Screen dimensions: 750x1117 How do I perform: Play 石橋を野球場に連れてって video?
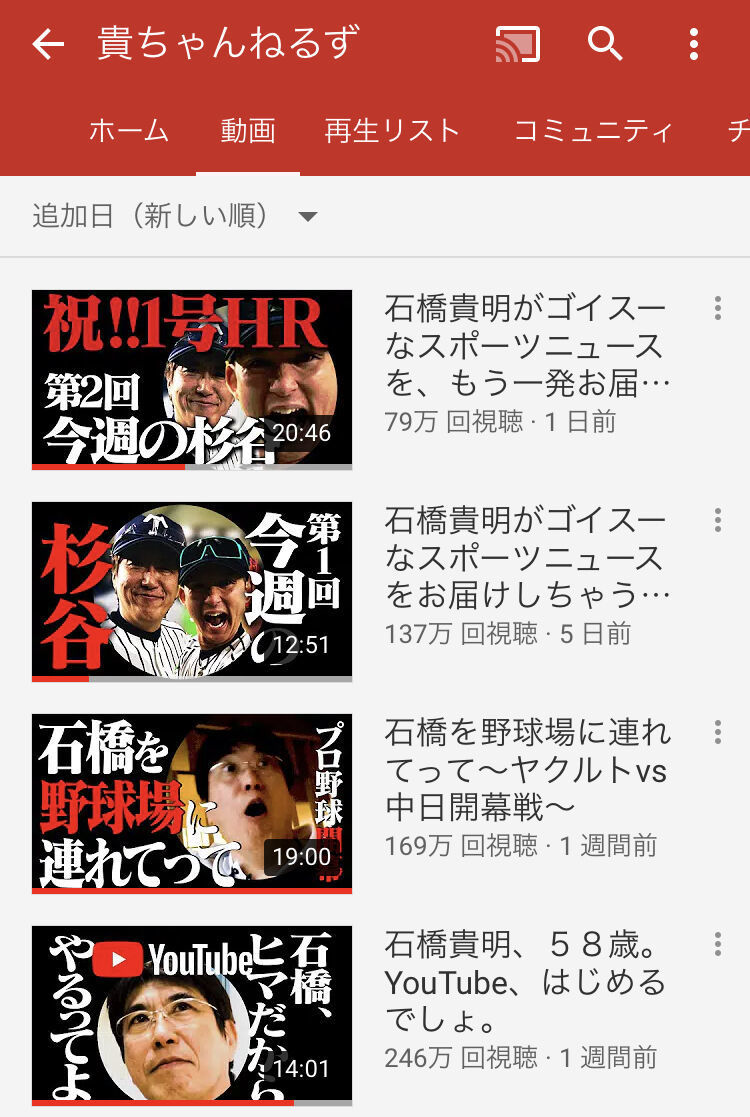click(x=192, y=804)
